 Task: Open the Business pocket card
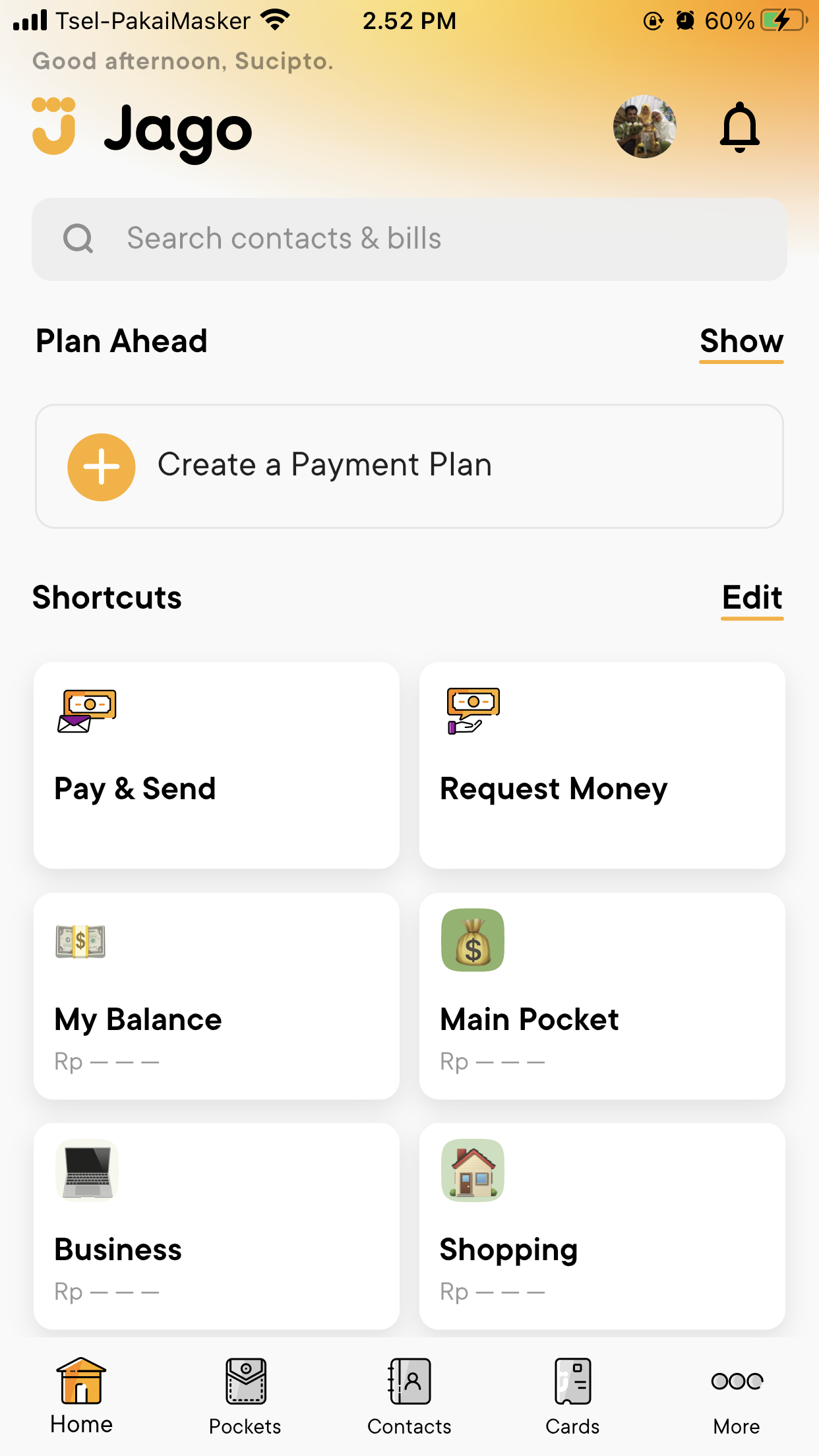tap(216, 1226)
